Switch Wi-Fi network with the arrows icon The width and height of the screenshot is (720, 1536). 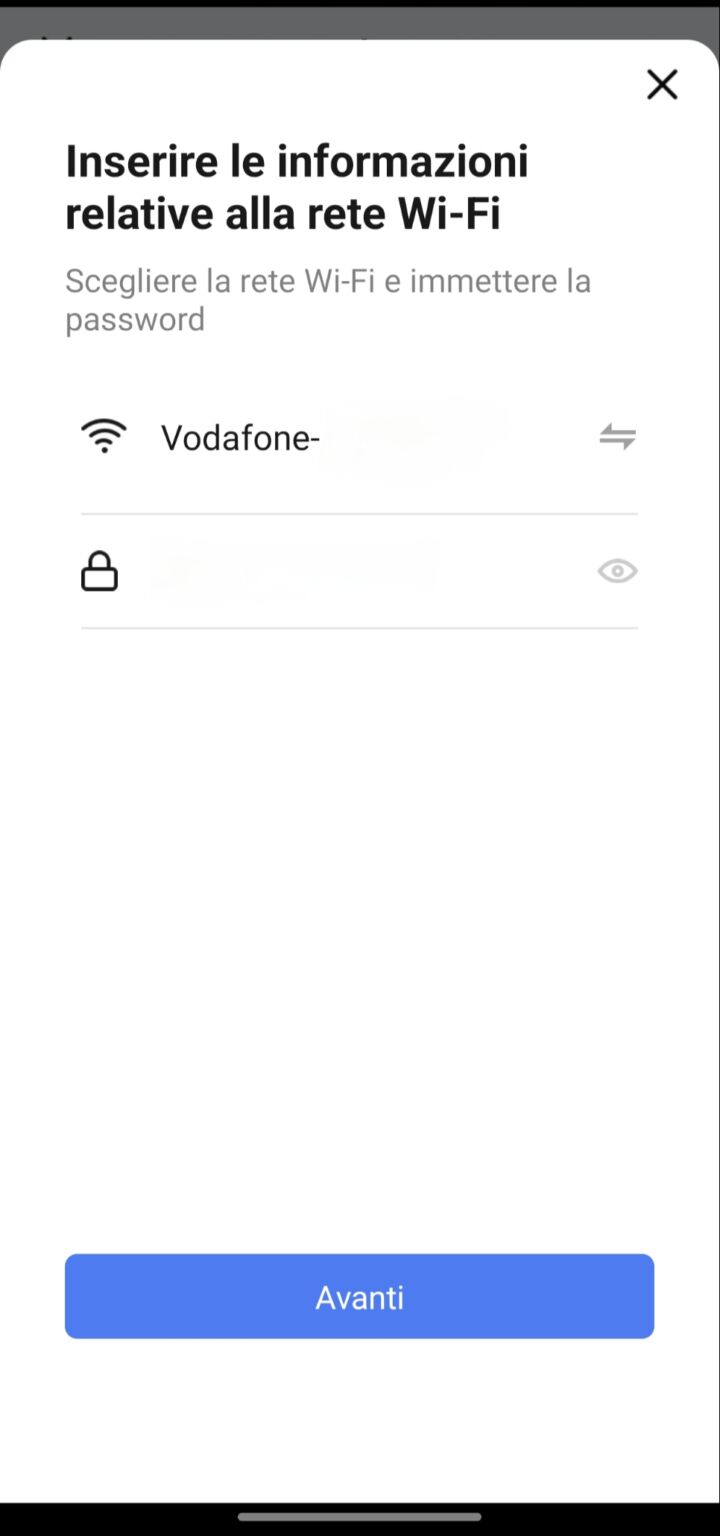(x=617, y=437)
